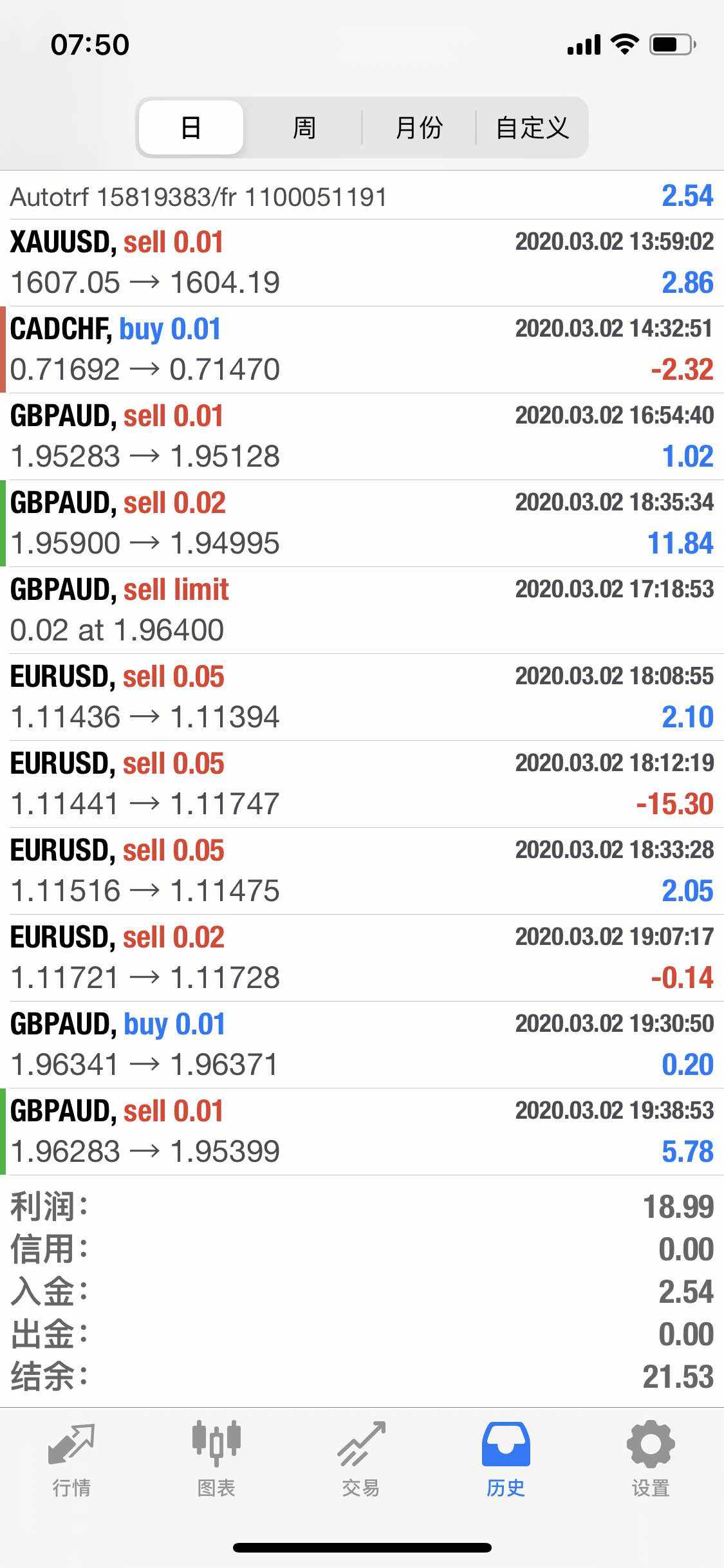Expand the EURUSD trade with -15.30 loss
The height and width of the screenshot is (1568, 724).
point(362,784)
